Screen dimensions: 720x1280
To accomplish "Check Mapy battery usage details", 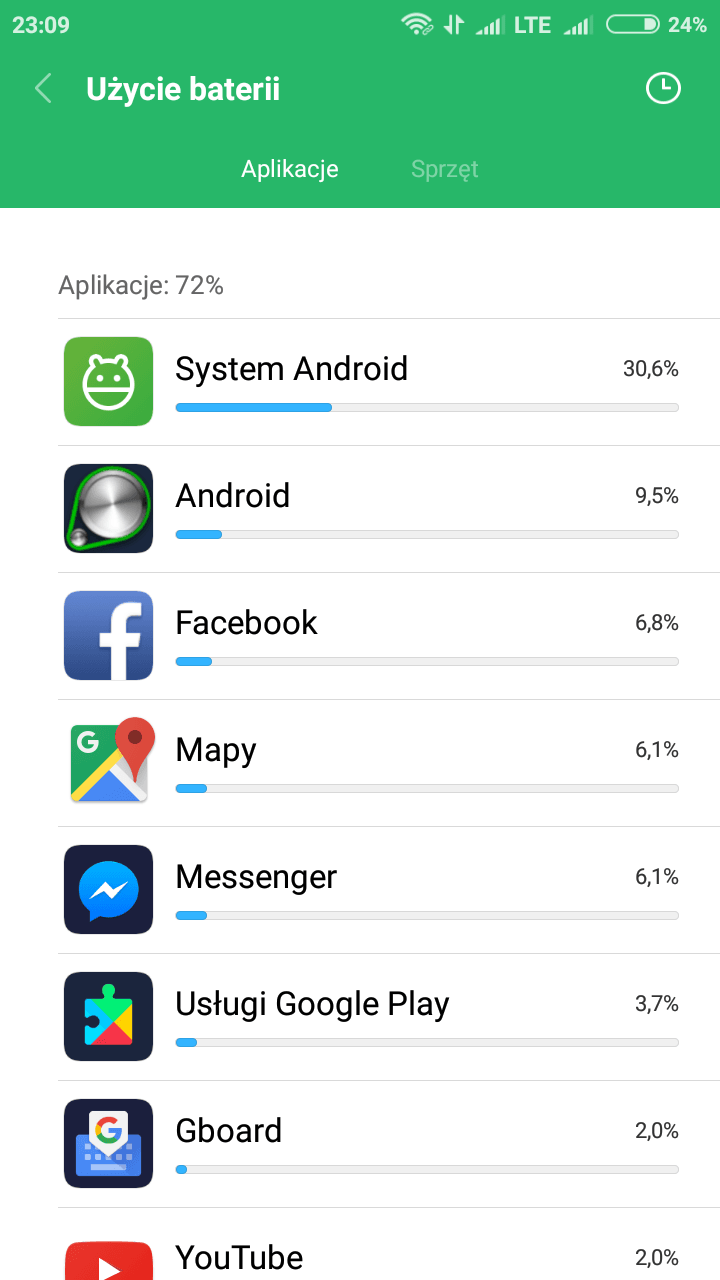I will (x=360, y=763).
